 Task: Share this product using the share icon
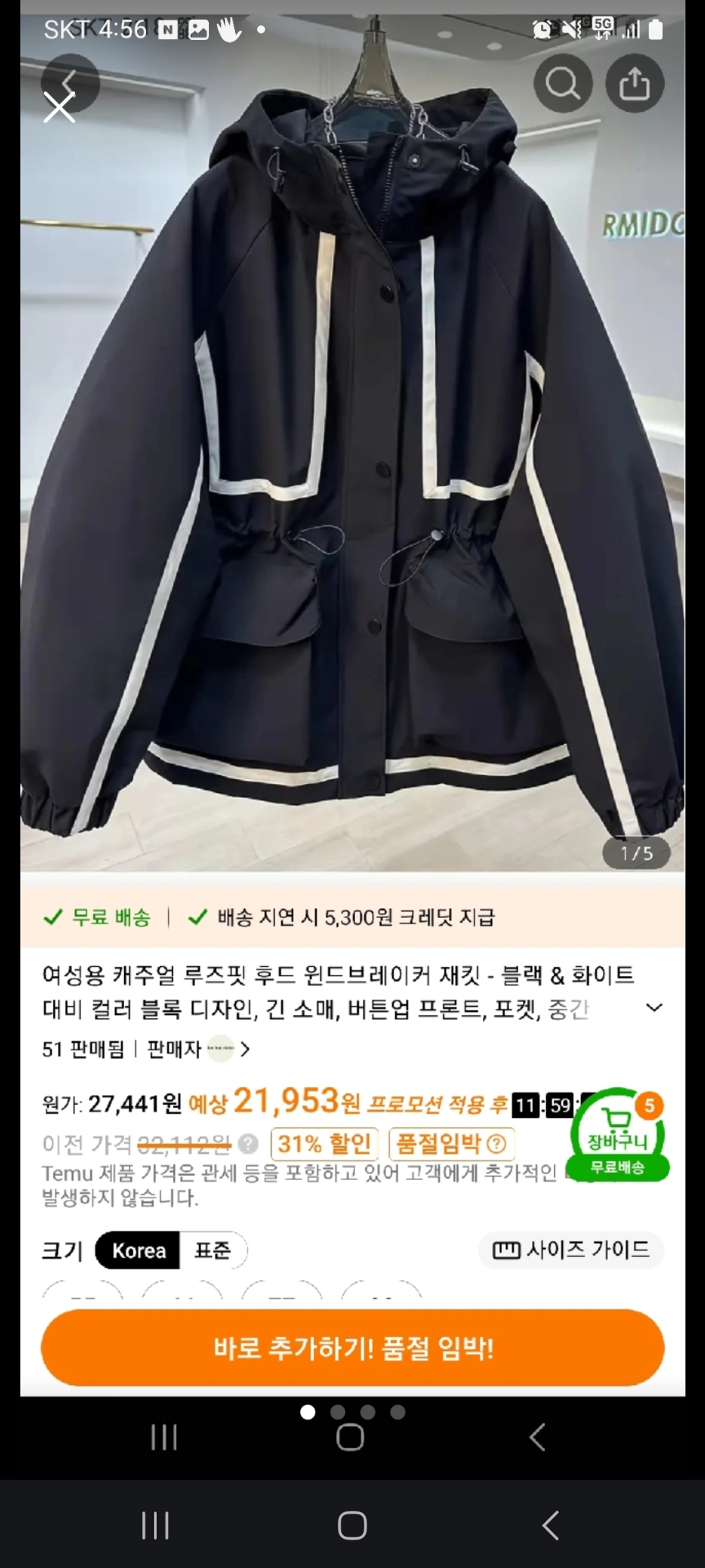click(x=635, y=84)
